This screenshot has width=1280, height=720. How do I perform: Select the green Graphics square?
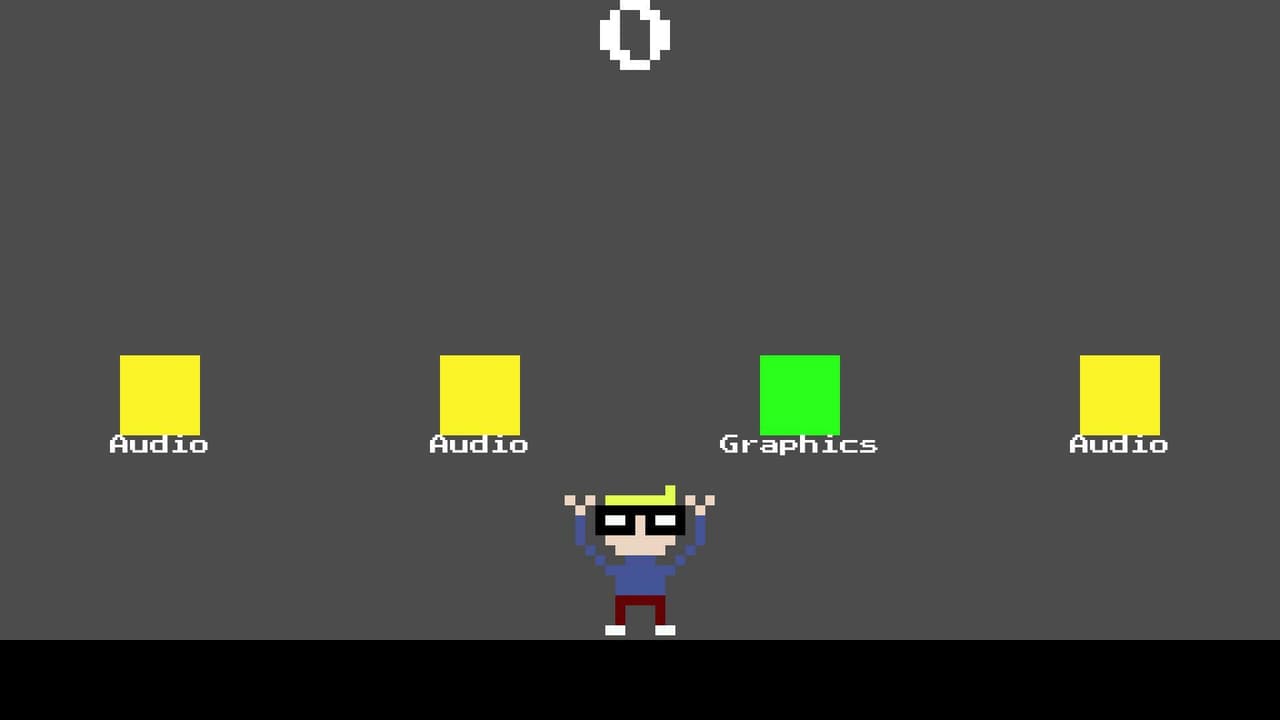pyautogui.click(x=800, y=395)
